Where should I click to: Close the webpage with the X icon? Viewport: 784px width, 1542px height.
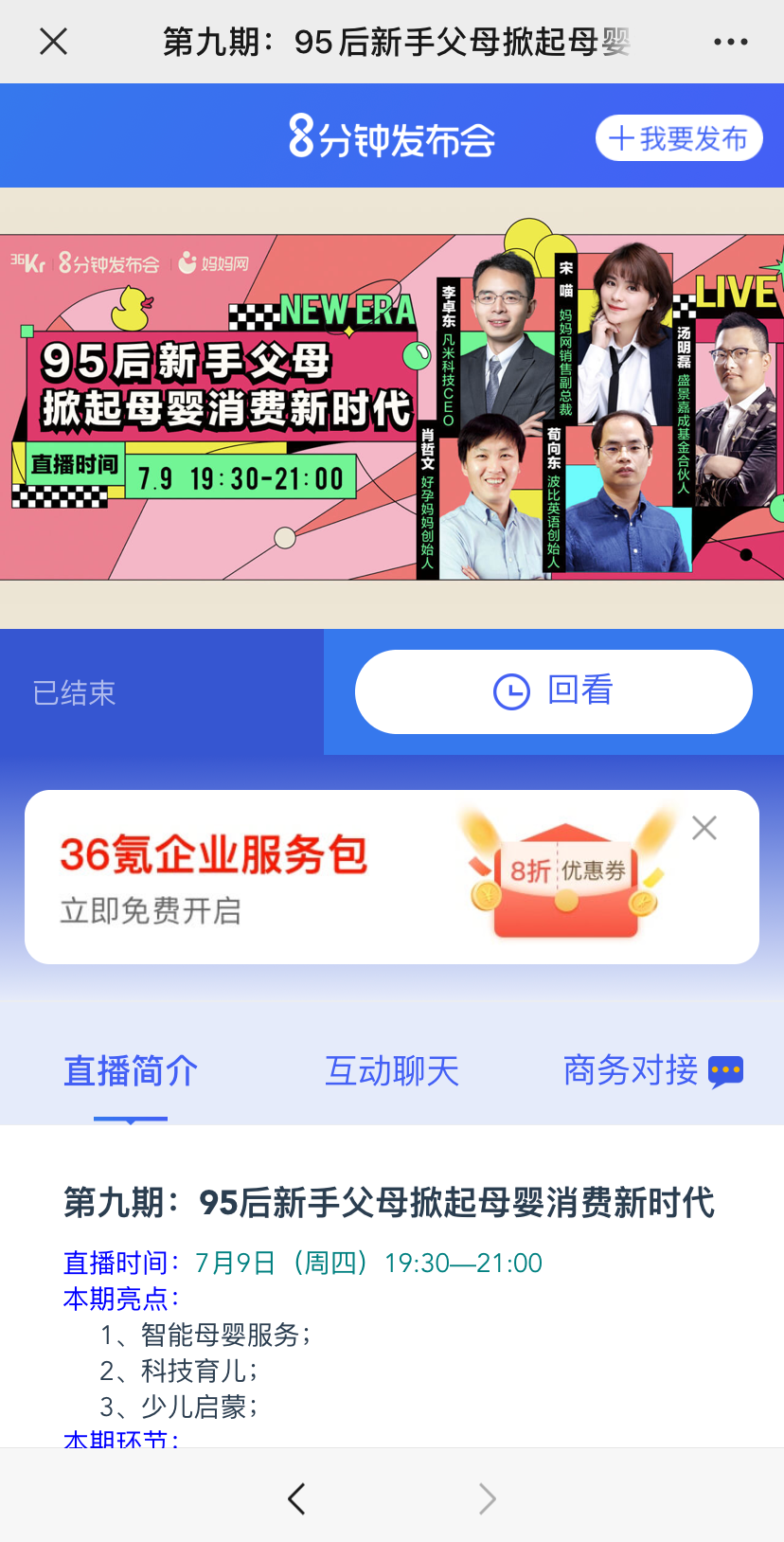click(x=54, y=42)
